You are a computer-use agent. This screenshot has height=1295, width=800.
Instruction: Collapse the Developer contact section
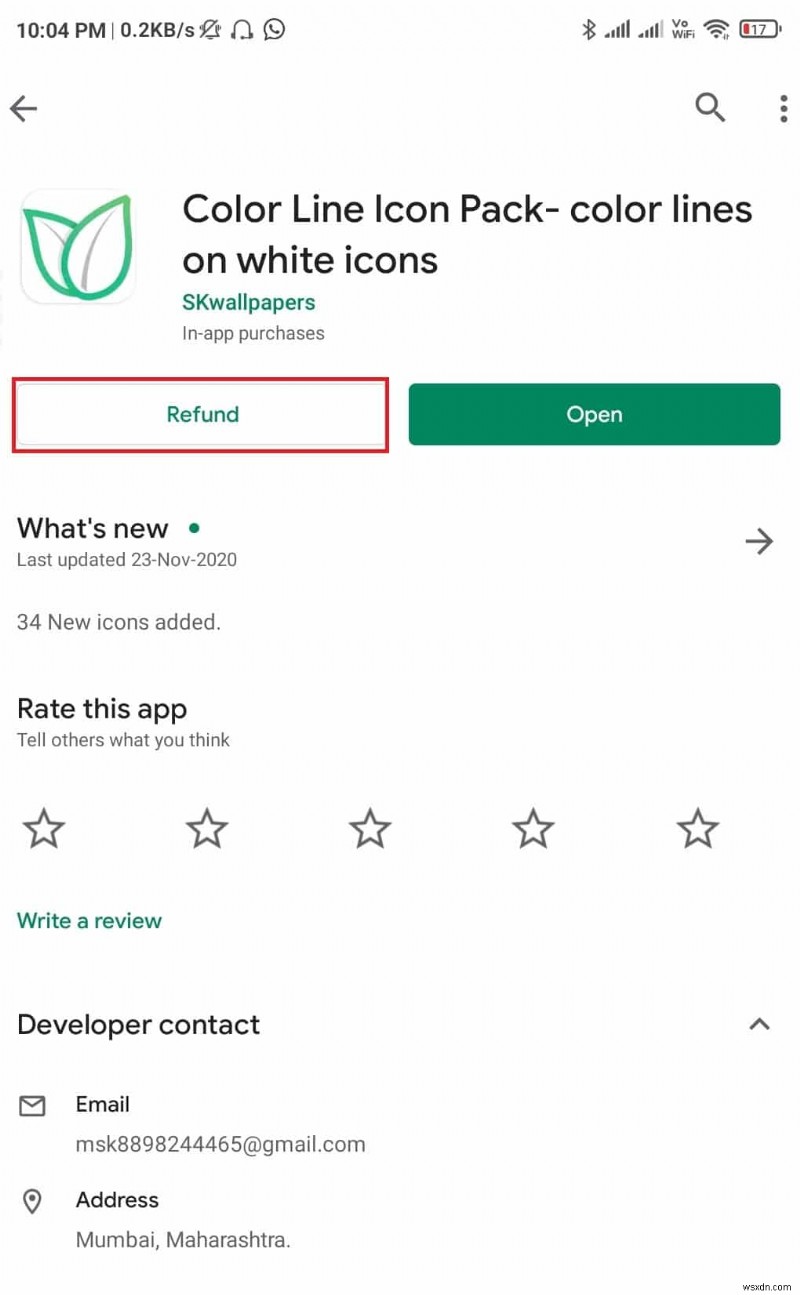(760, 1024)
